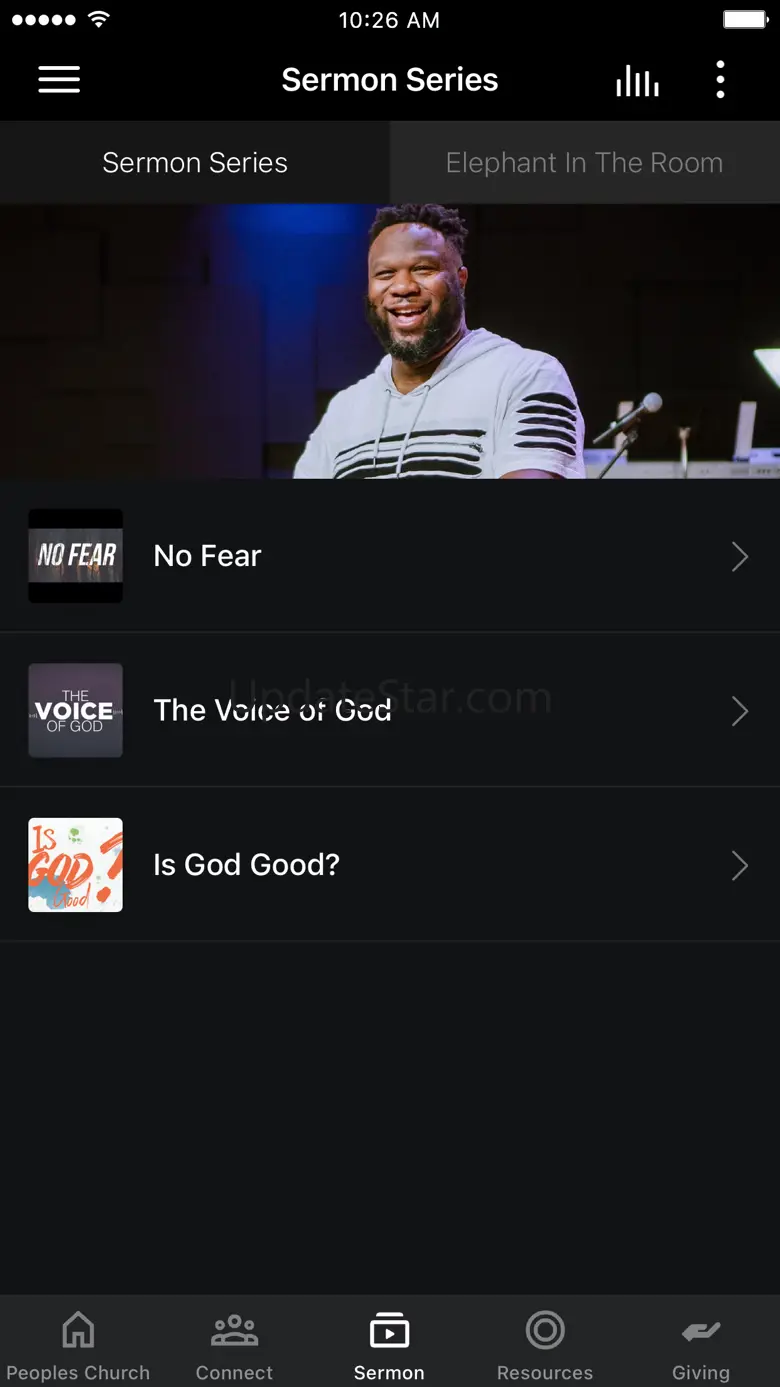Select the Sermon bottom tab

click(x=389, y=1345)
